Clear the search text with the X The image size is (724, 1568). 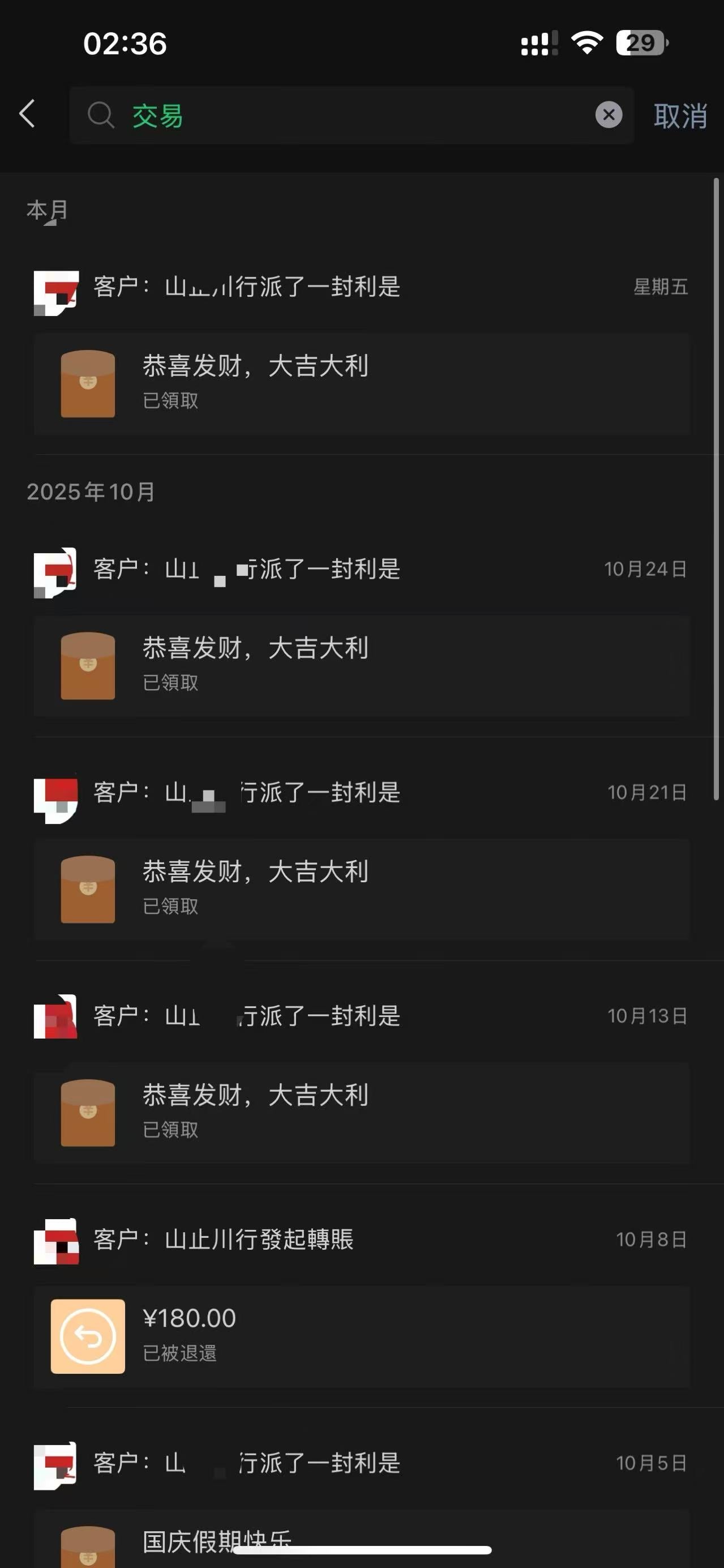pyautogui.click(x=609, y=114)
